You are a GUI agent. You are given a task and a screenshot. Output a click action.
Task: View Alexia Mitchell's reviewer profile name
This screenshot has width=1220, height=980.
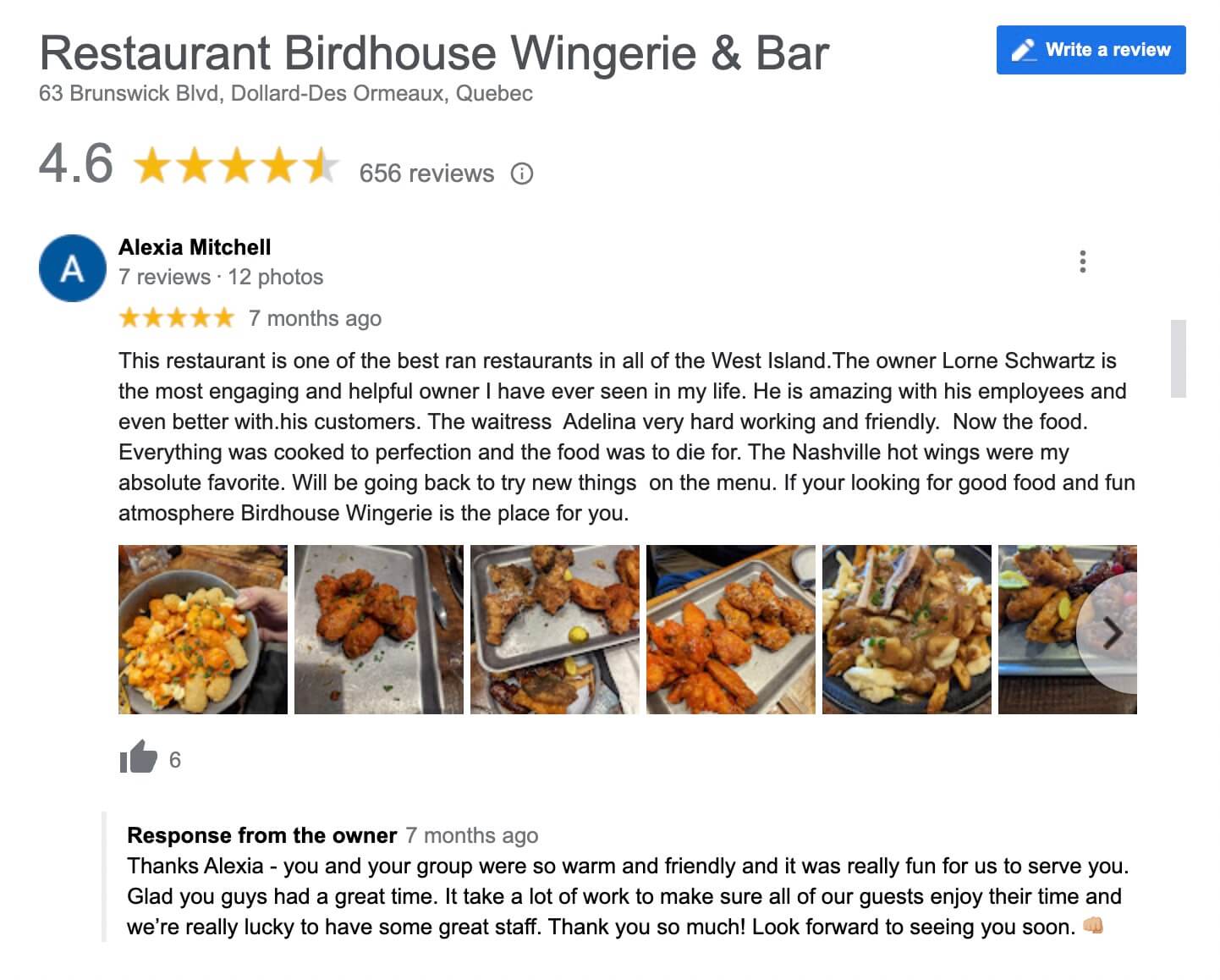(195, 247)
